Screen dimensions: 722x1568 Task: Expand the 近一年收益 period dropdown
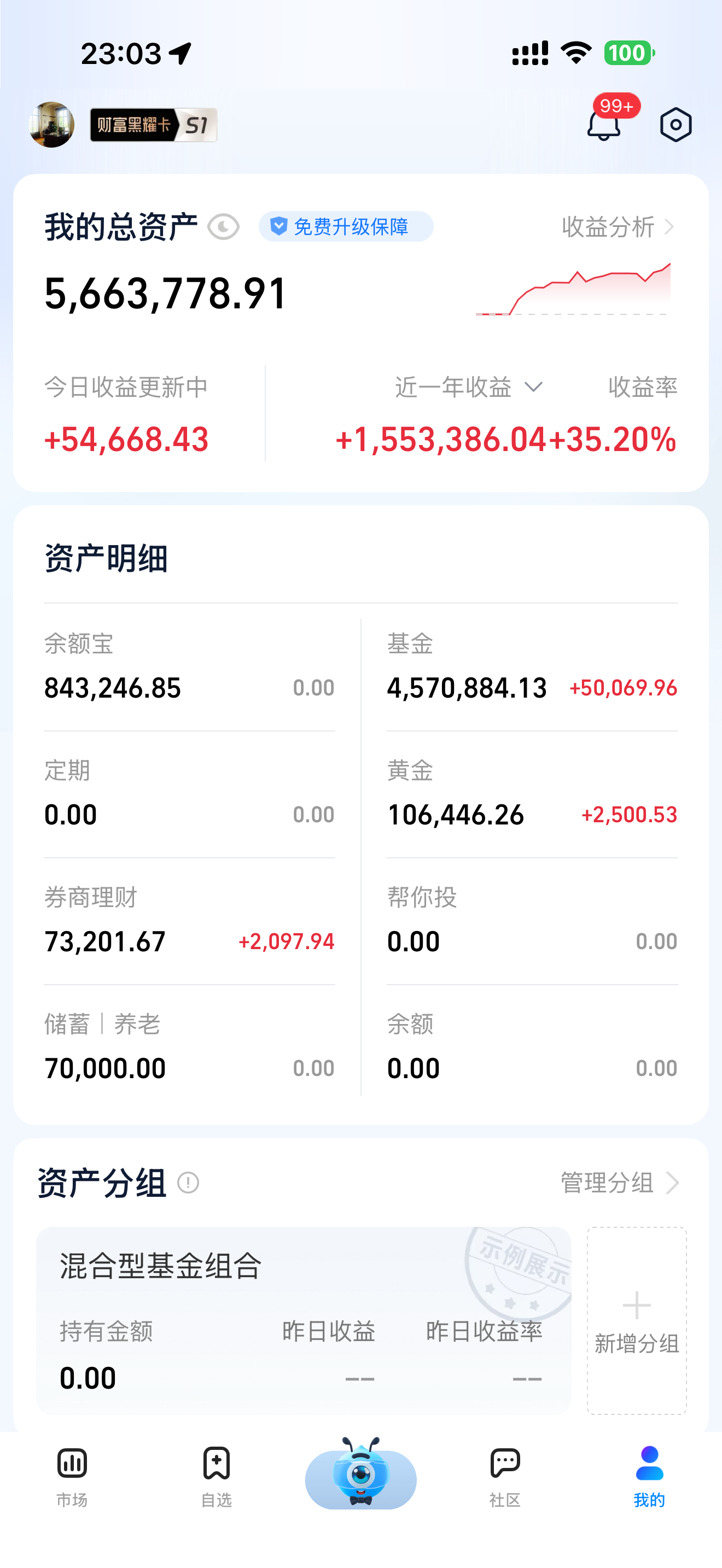pos(534,387)
